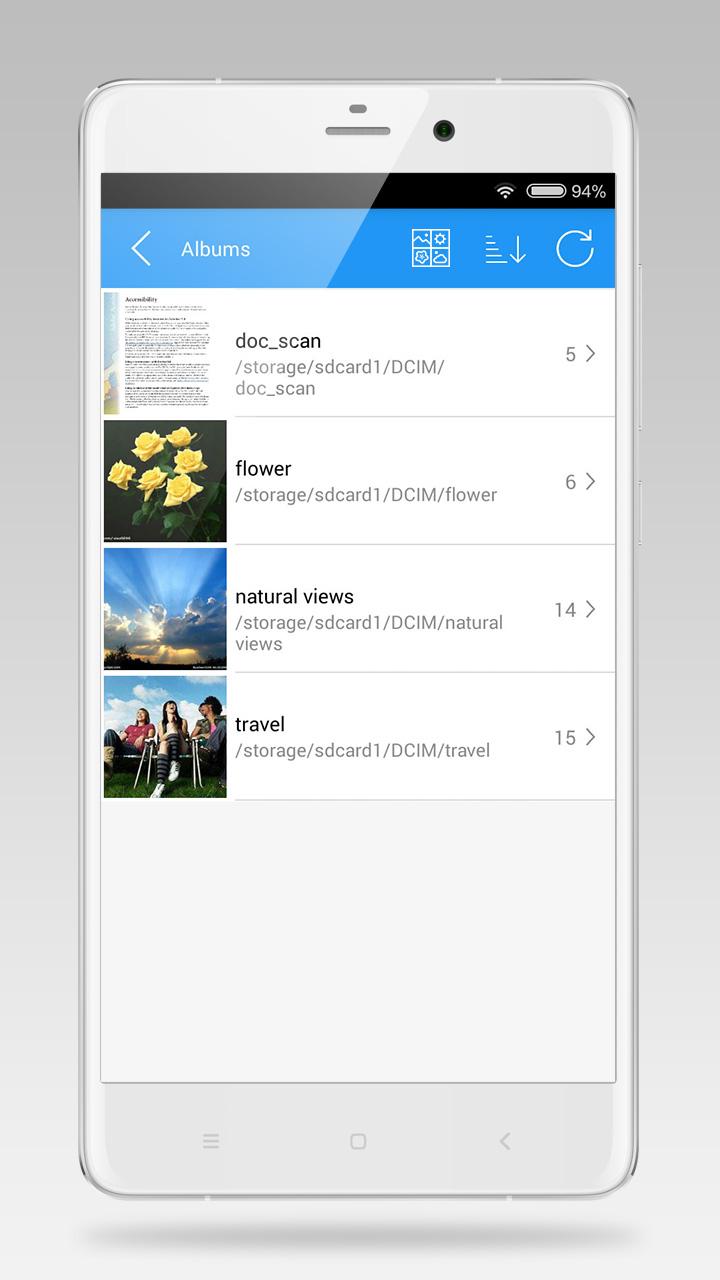Tap the home navigation button

click(357, 1140)
